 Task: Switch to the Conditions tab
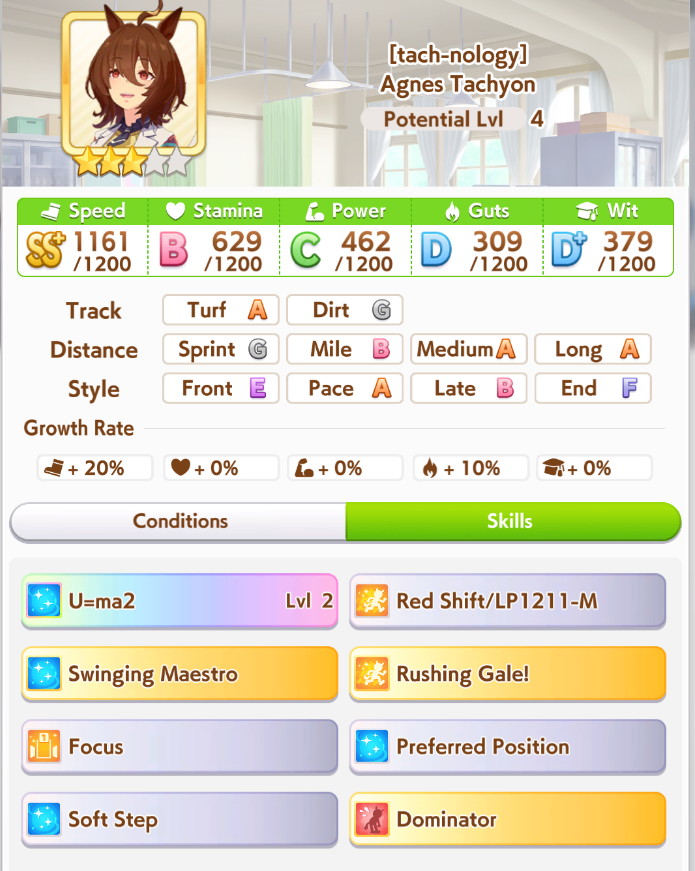click(178, 521)
